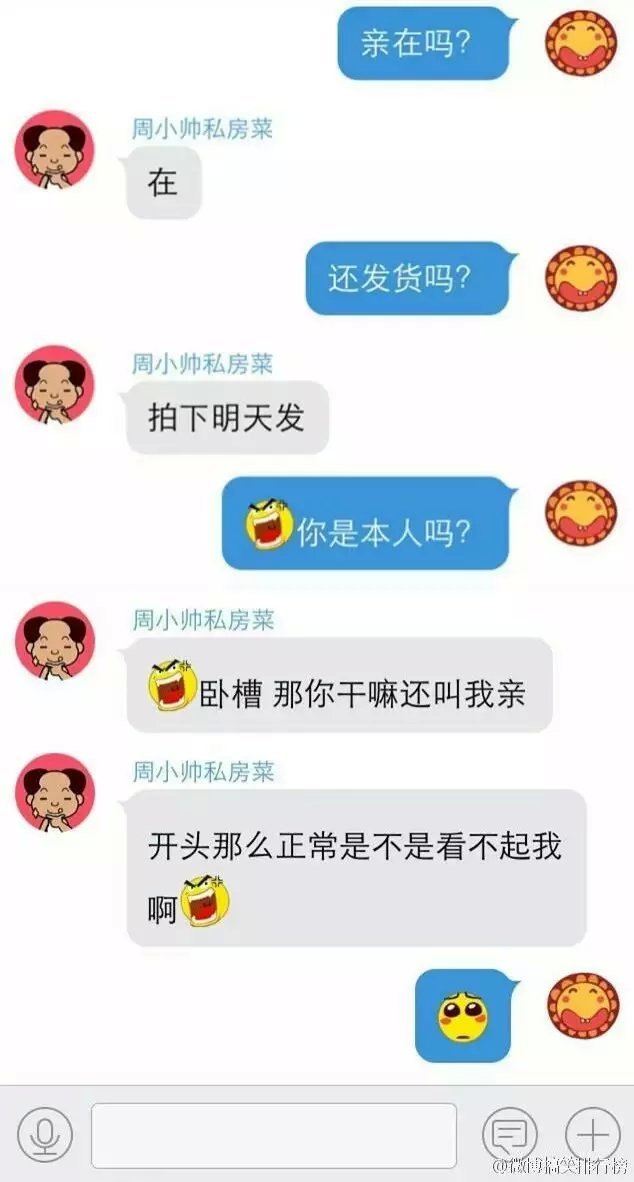Open my avatar next to 亲在吗?
This screenshot has height=1182, width=634.
coord(581,44)
